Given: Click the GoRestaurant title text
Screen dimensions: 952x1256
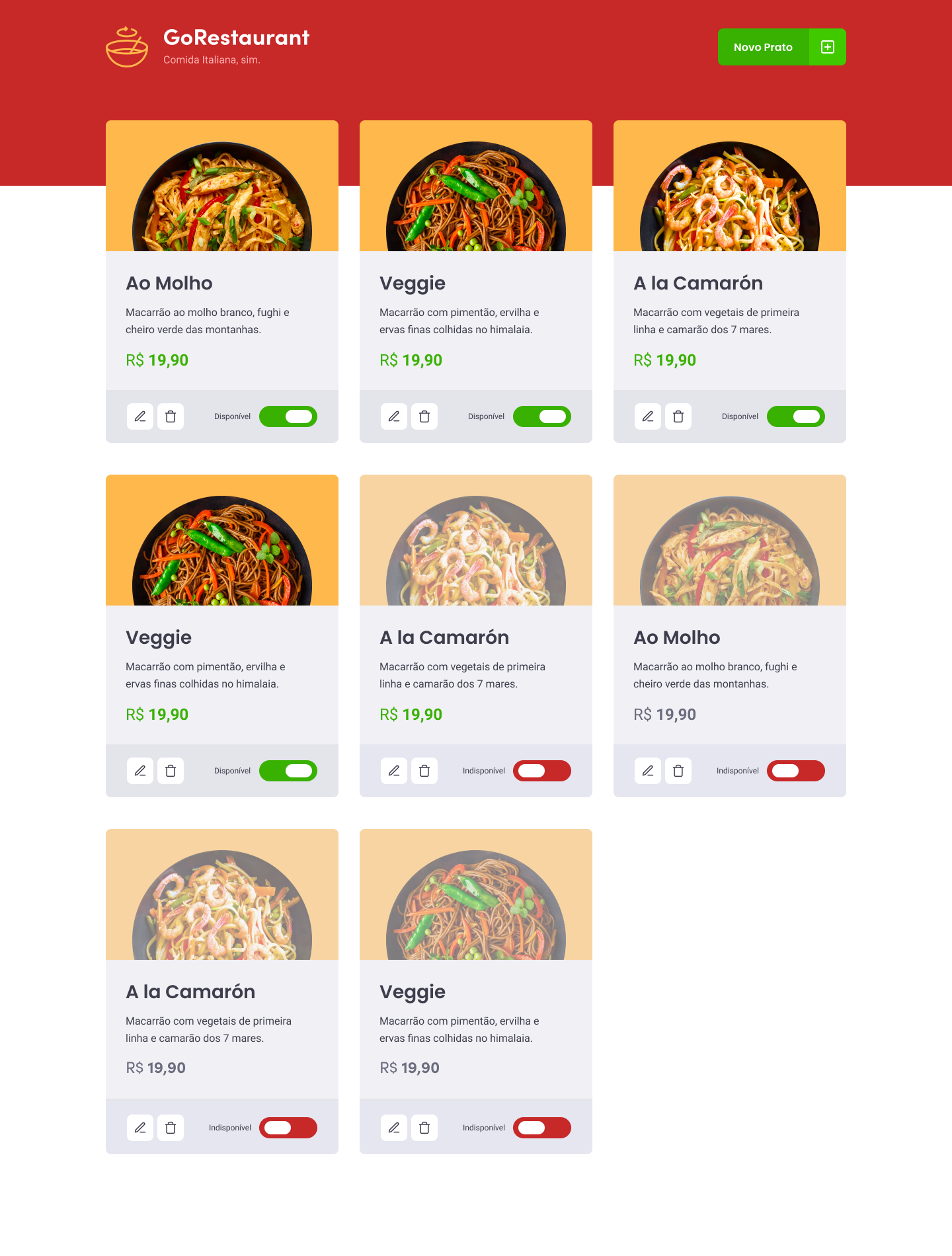Looking at the screenshot, I should pos(236,38).
